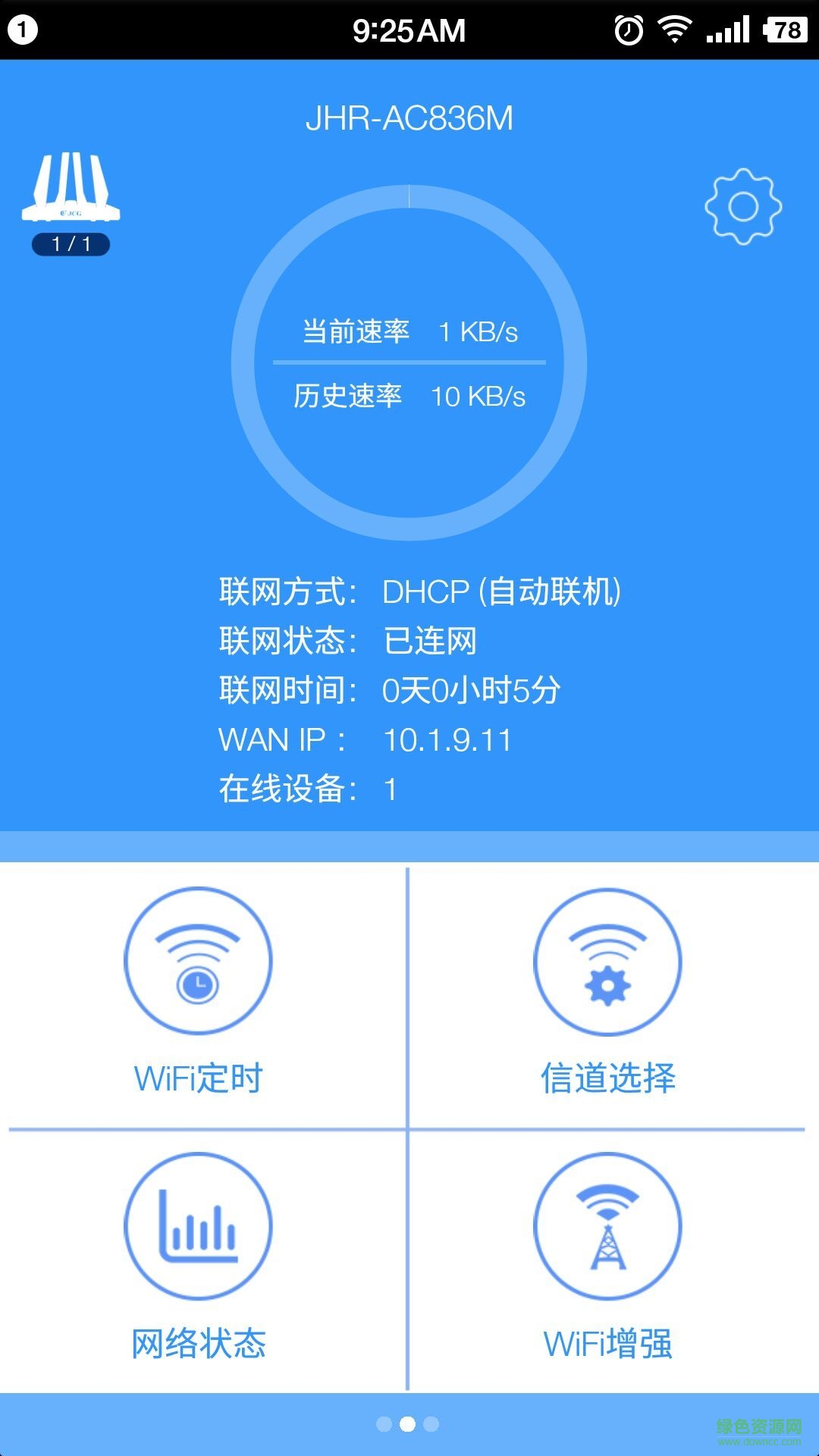Open the 1/1 device count badge
This screenshot has height=1456, width=819.
tap(70, 243)
